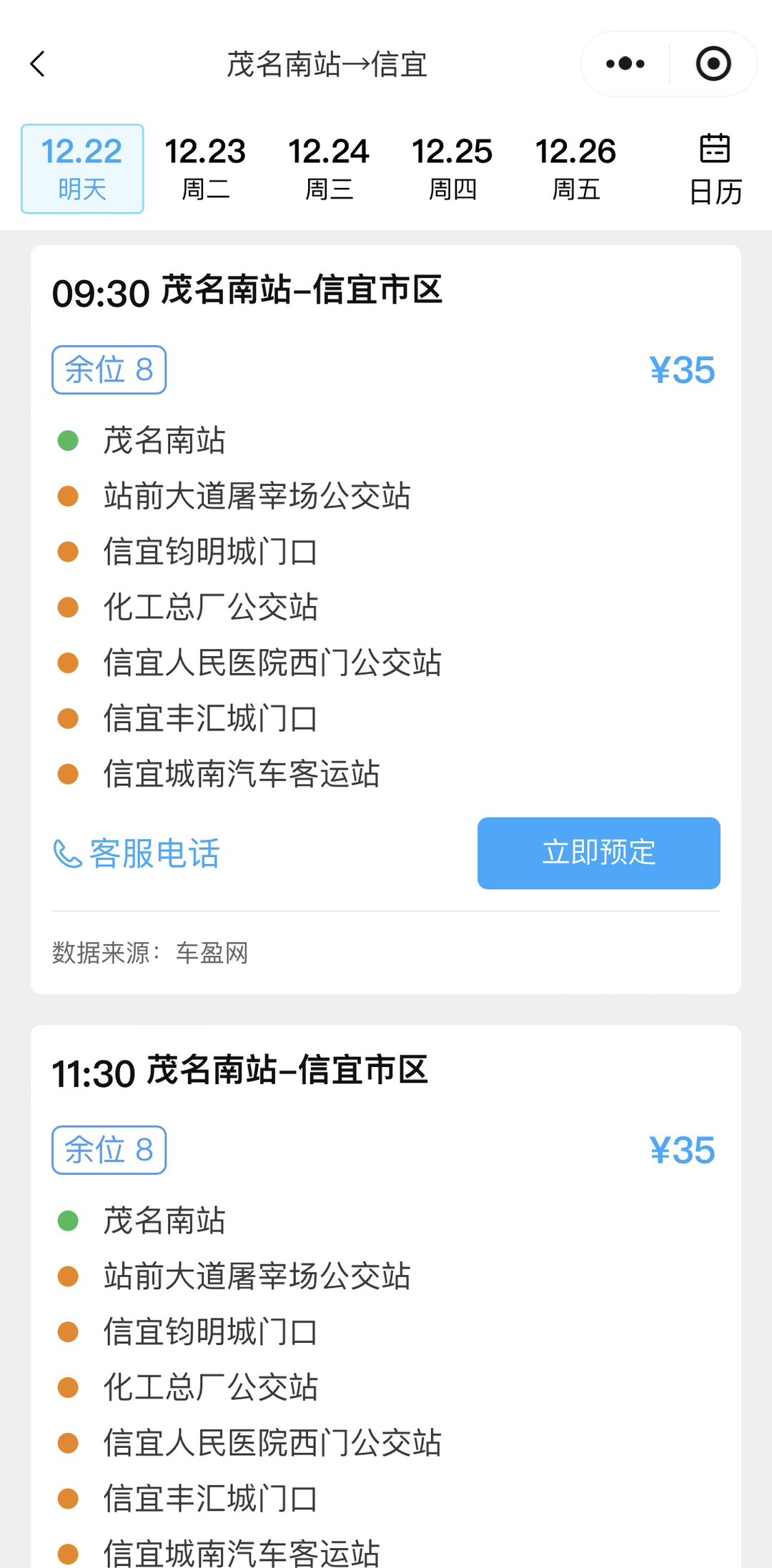Image resolution: width=772 pixels, height=1568 pixels.
Task: Open the 日历 calendar picker
Action: pyautogui.click(x=715, y=169)
